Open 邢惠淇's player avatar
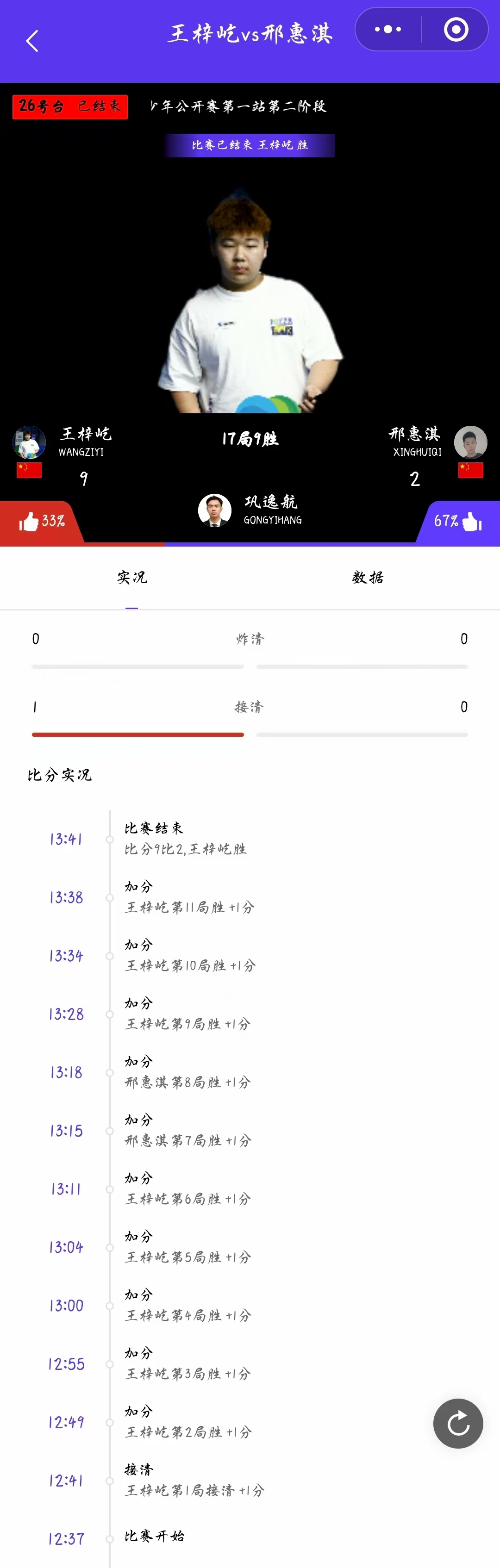500x1568 pixels. coord(470,442)
